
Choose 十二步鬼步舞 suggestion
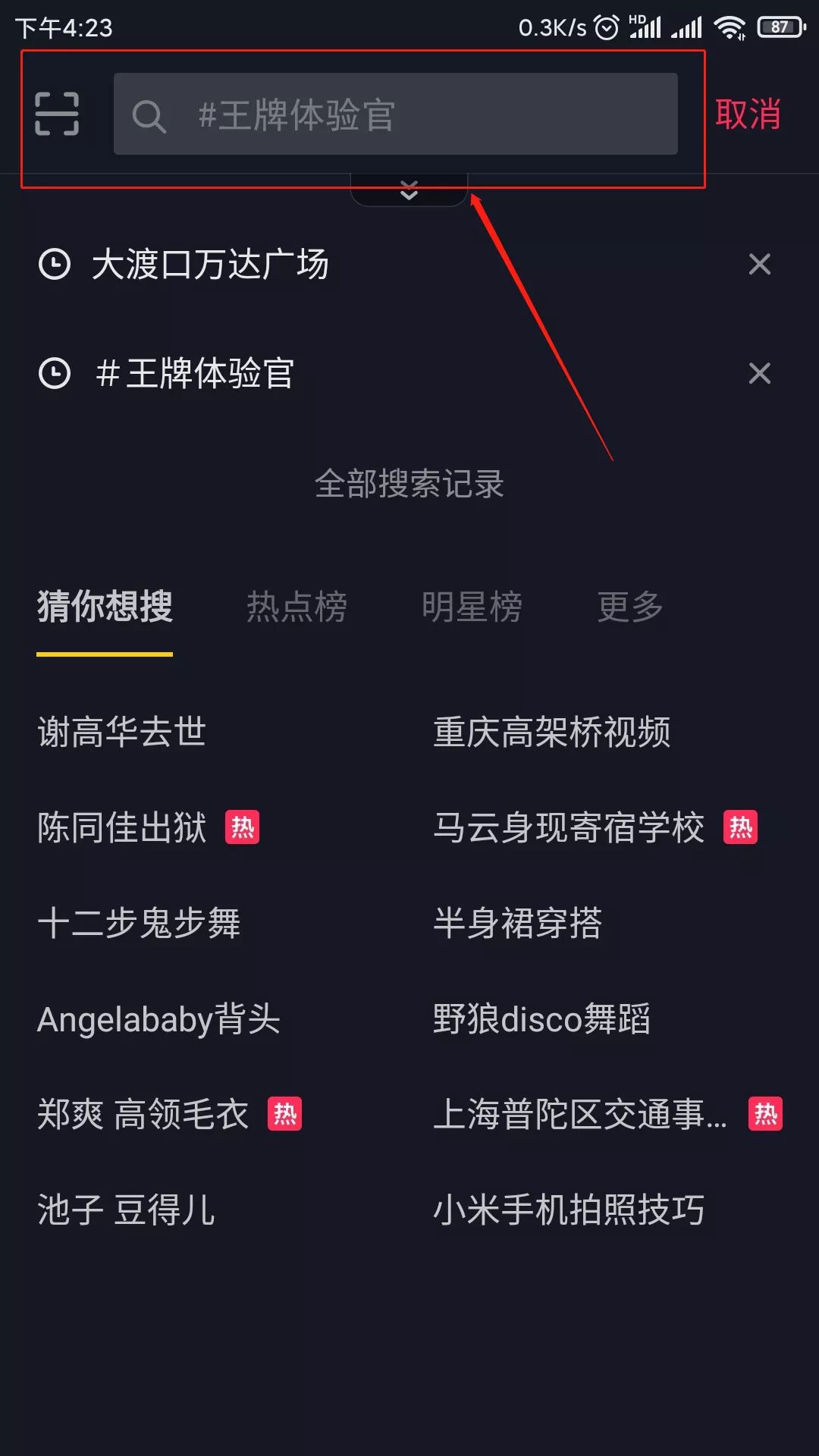point(139,923)
